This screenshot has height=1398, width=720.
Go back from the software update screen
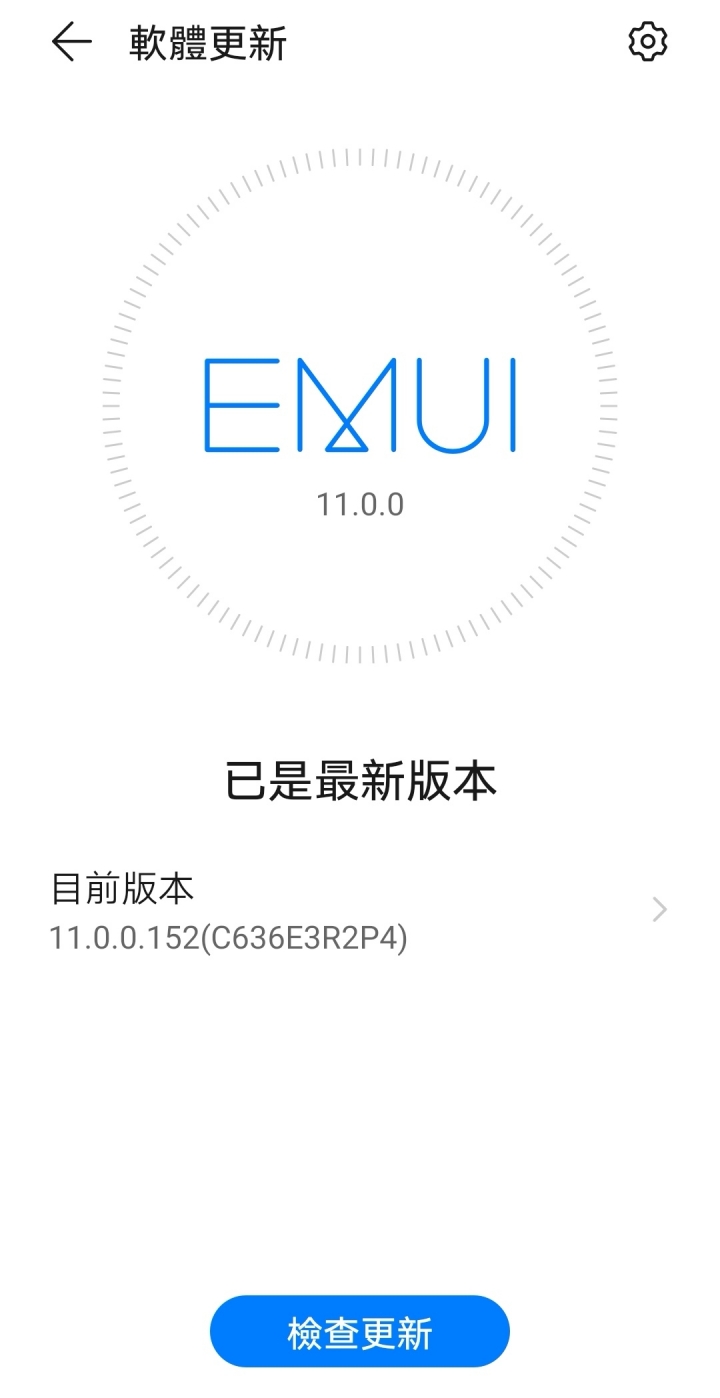pyautogui.click(x=71, y=43)
